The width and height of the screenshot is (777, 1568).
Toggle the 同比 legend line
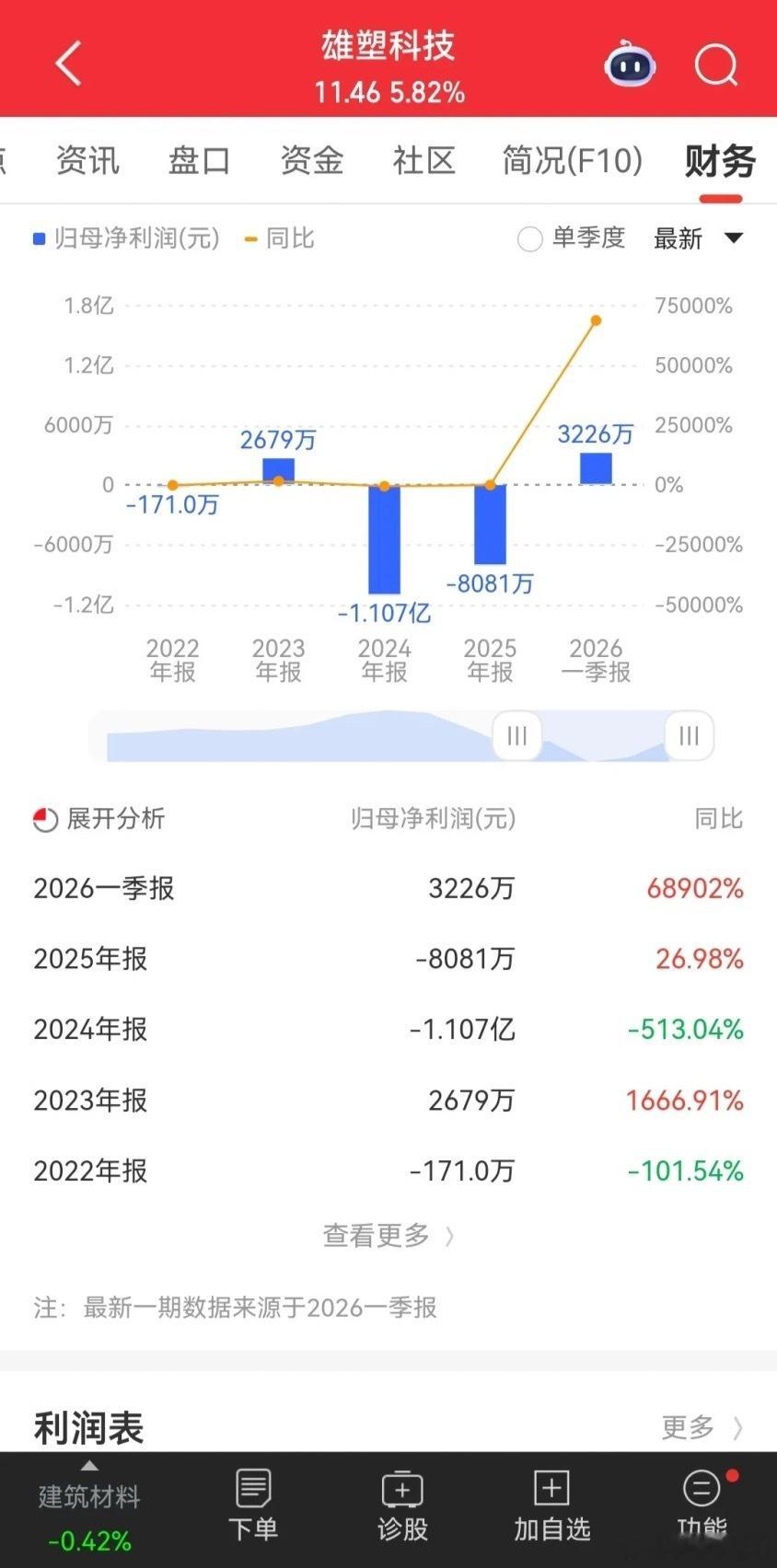coord(278,237)
